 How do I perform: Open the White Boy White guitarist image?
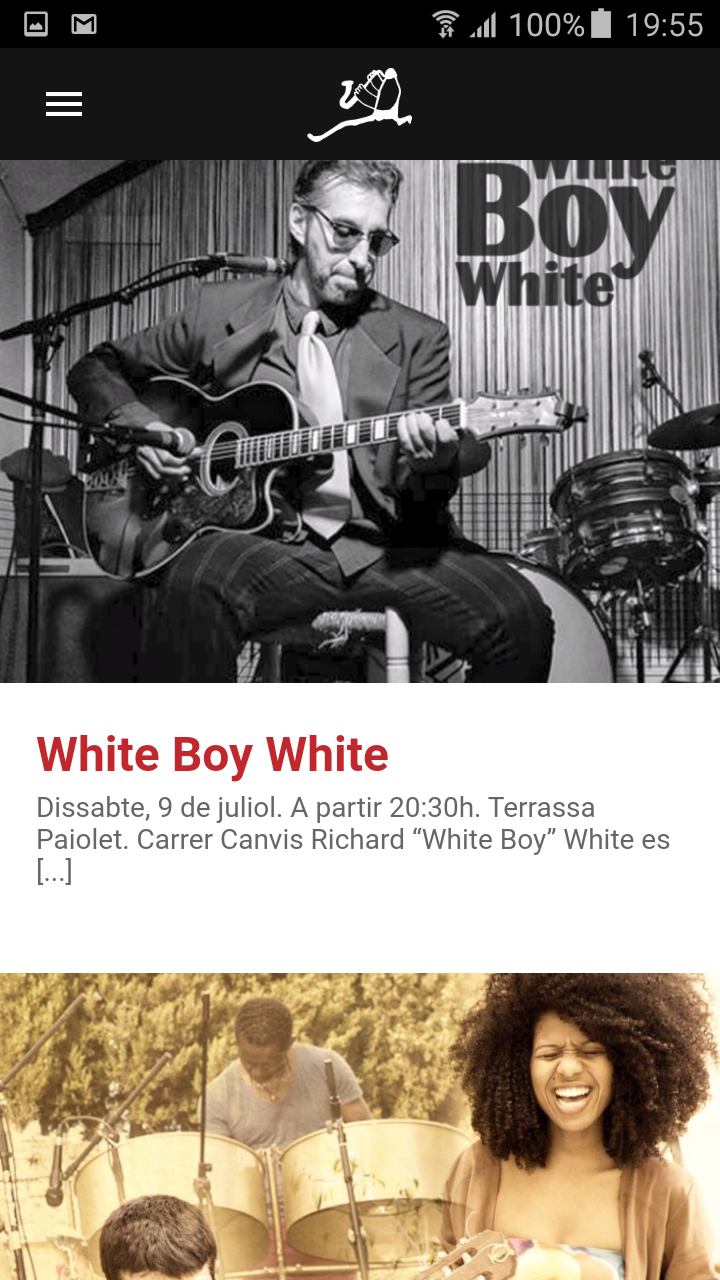click(360, 420)
